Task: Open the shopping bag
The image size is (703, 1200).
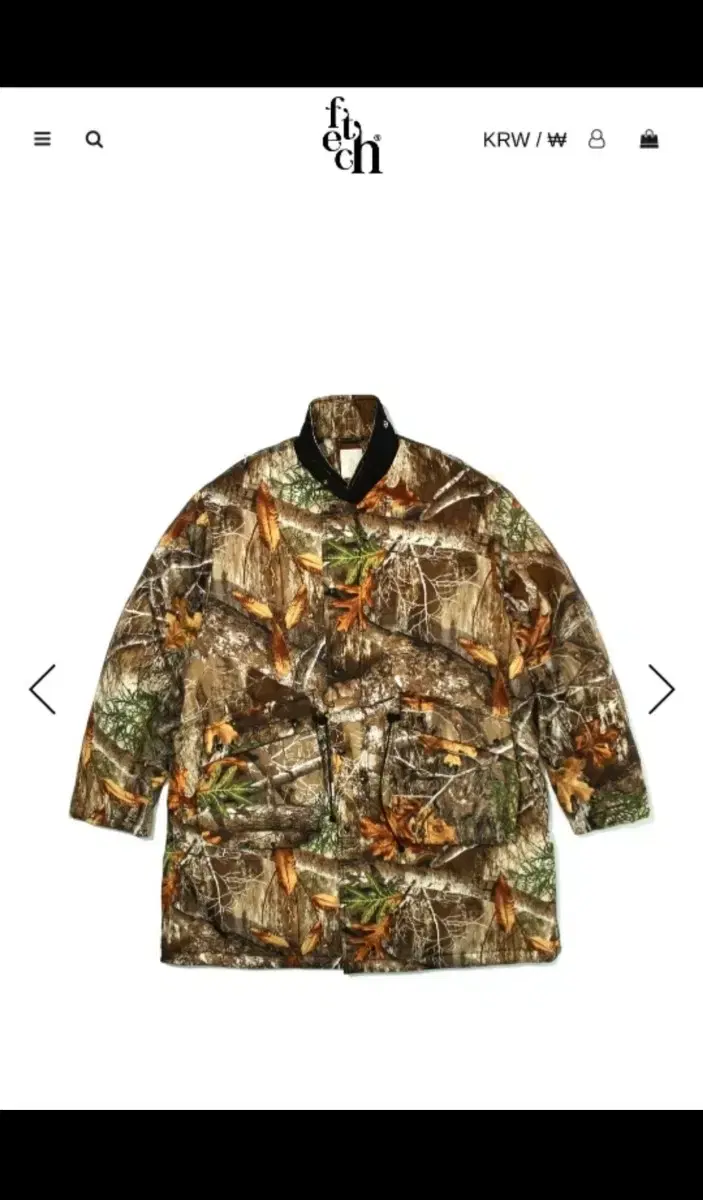Action: pos(649,139)
